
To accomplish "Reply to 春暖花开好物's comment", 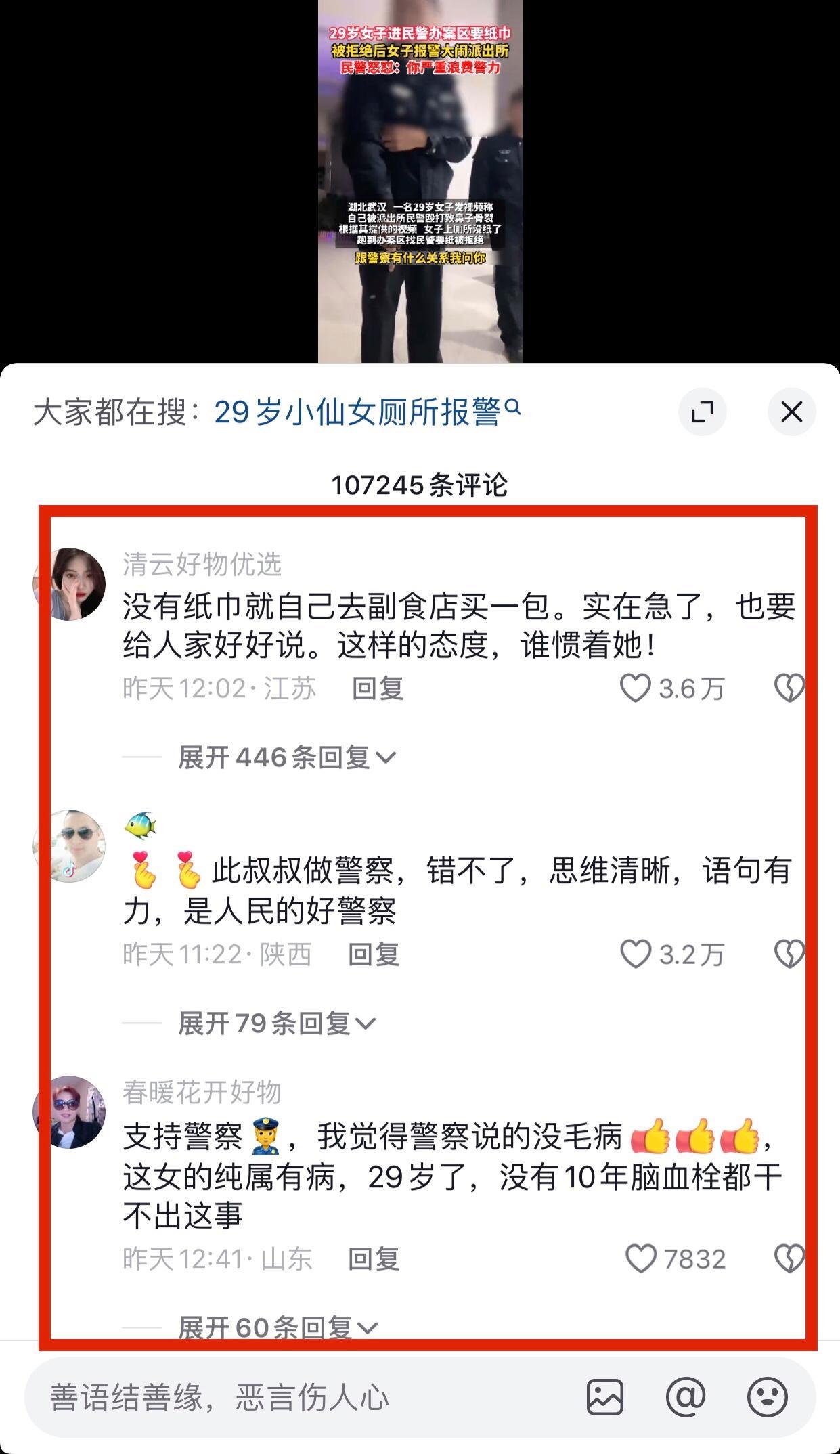I will click(374, 1259).
